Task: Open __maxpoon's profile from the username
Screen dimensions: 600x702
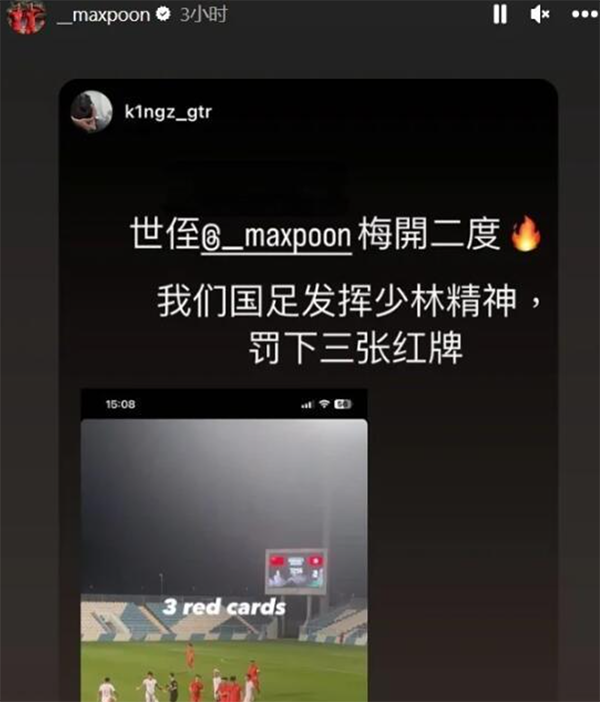Action: click(x=103, y=15)
